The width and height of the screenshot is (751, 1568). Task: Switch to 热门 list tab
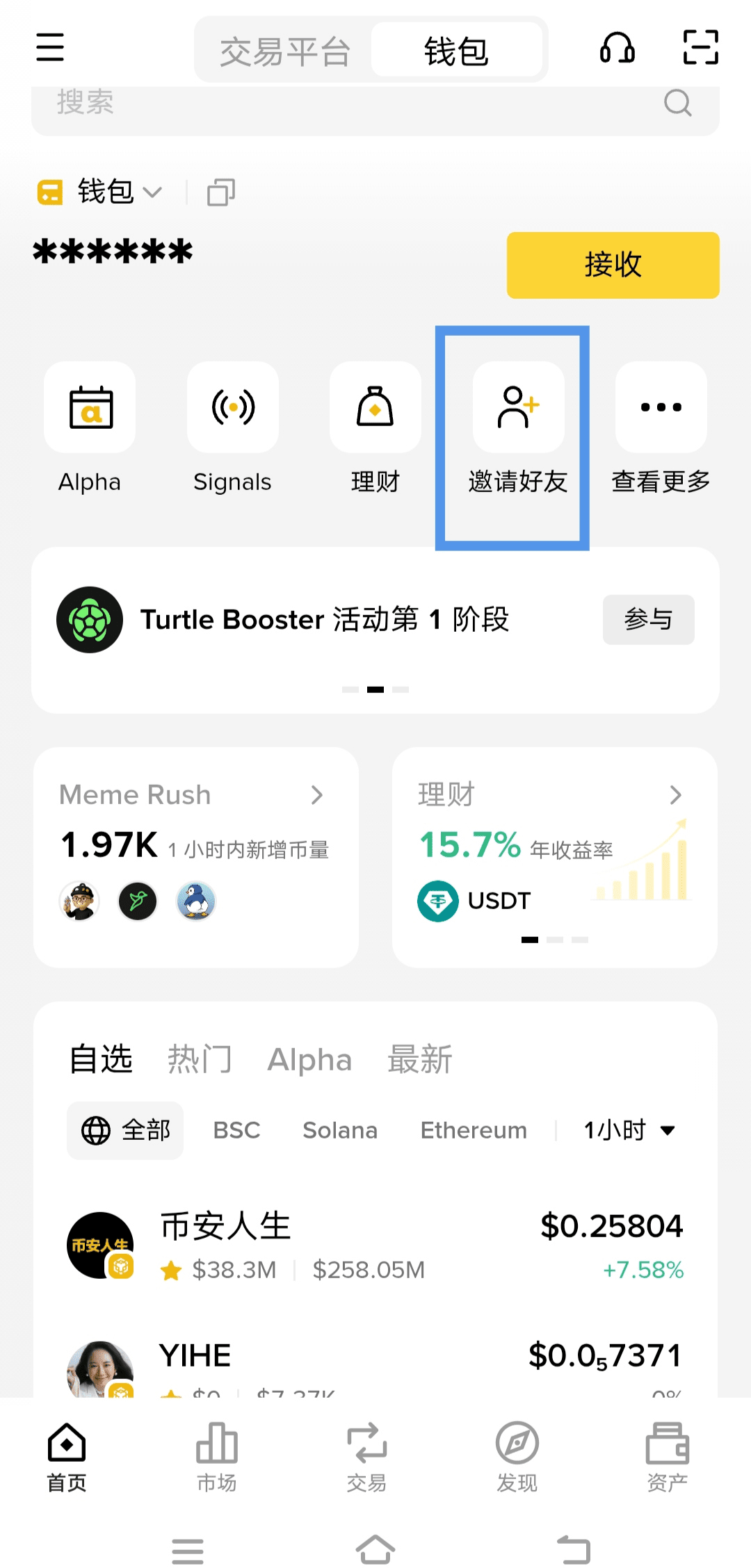[200, 1059]
